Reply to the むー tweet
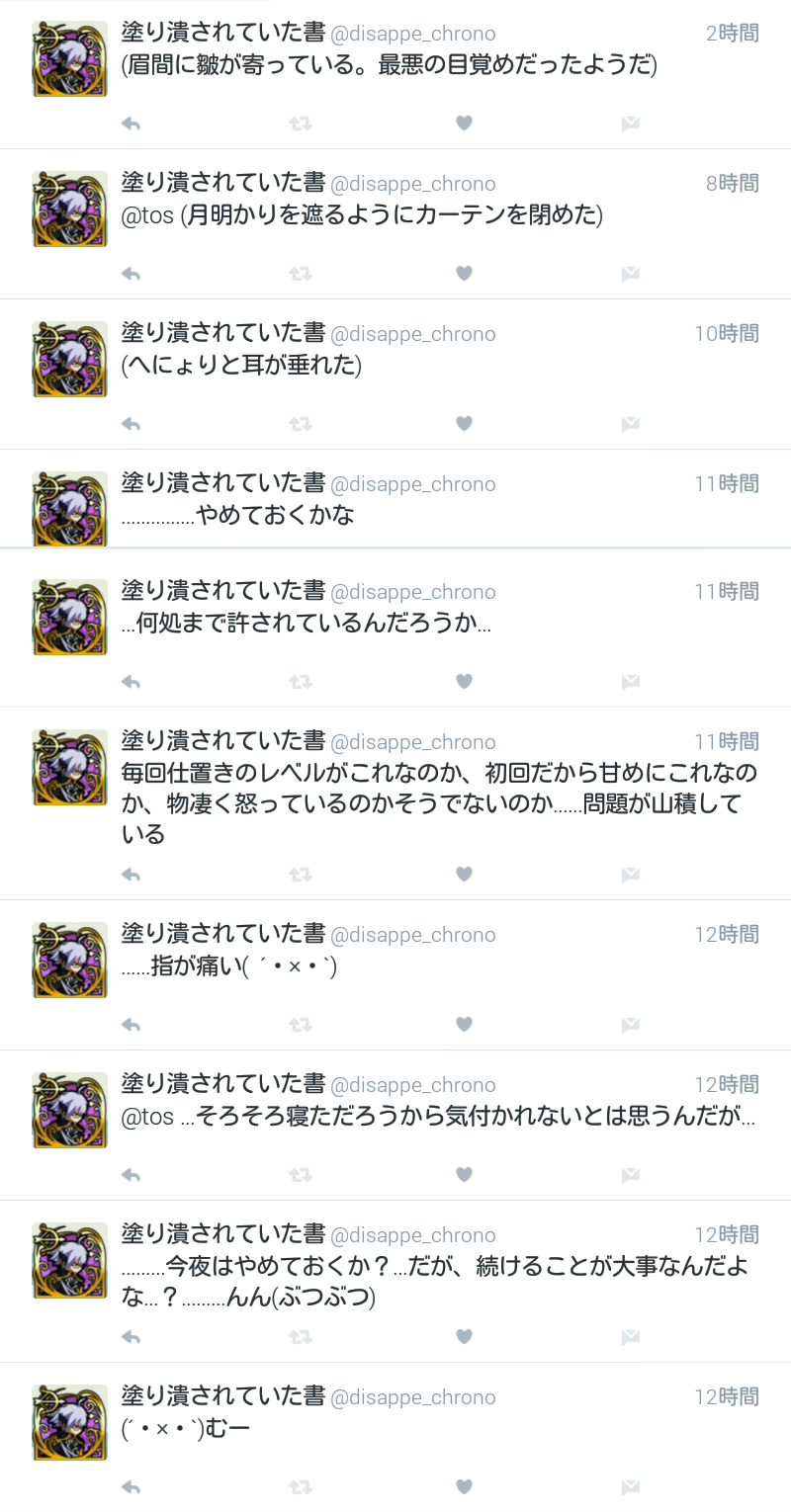This screenshot has width=791, height=1512. coord(131,1487)
